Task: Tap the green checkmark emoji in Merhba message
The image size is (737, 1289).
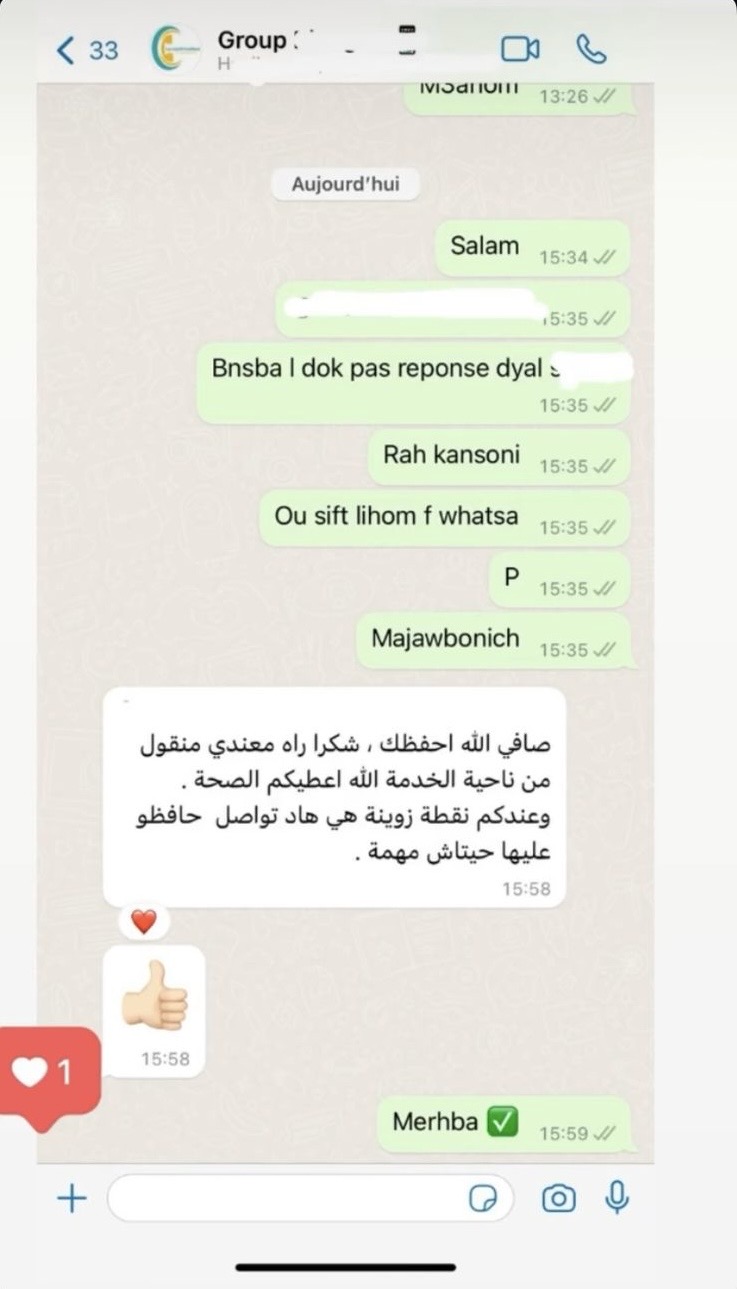Action: click(503, 1122)
